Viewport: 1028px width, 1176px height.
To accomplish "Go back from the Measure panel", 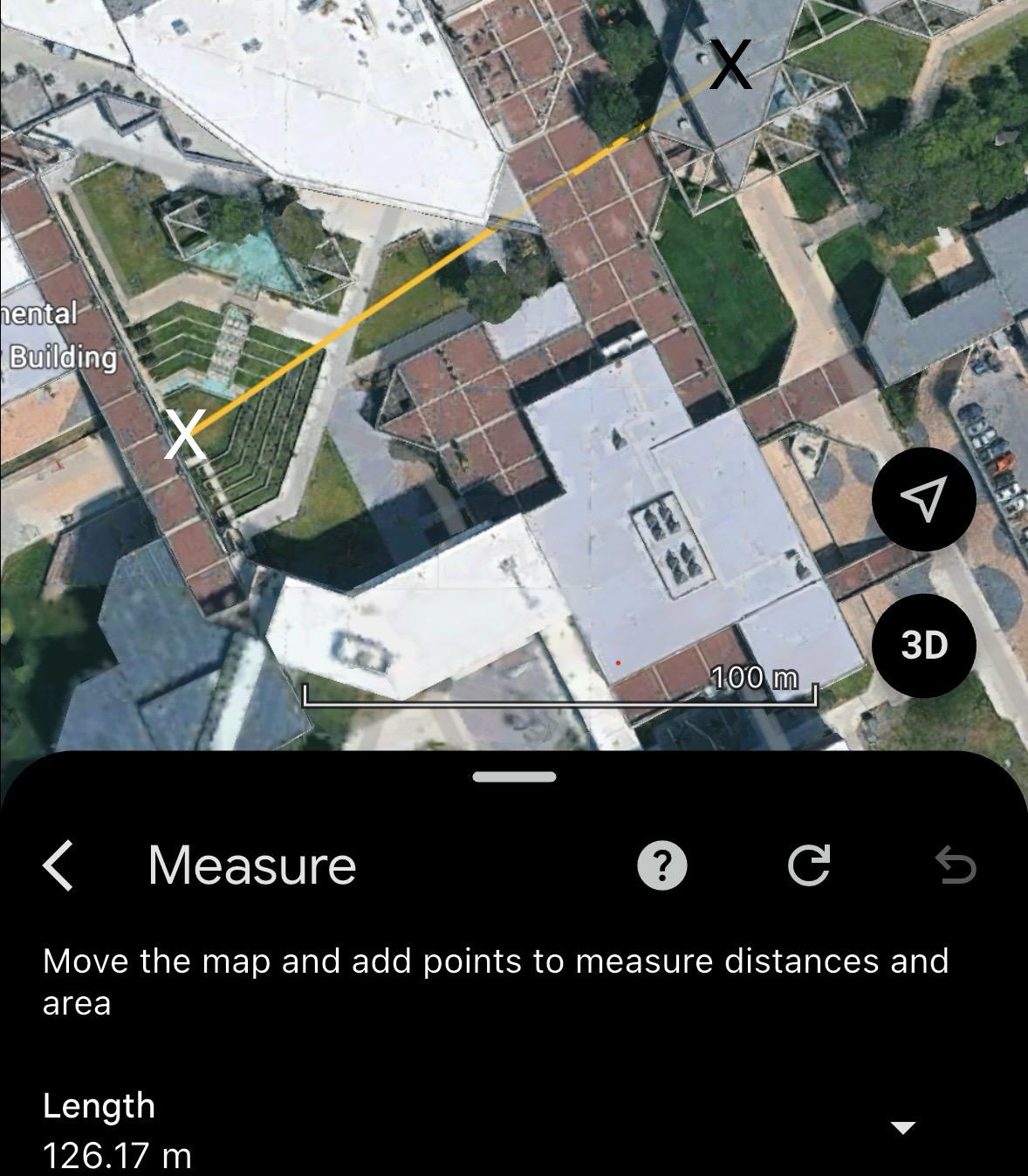I will point(58,865).
